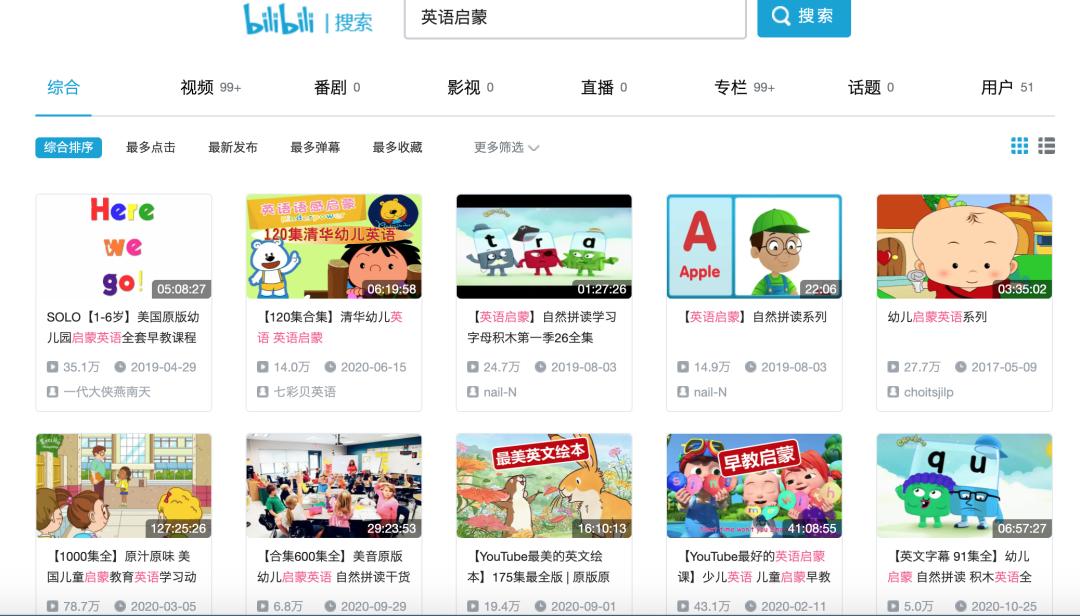Image resolution: width=1080 pixels, height=616 pixels.
Task: Tap the 搜索 search button
Action: point(803,16)
